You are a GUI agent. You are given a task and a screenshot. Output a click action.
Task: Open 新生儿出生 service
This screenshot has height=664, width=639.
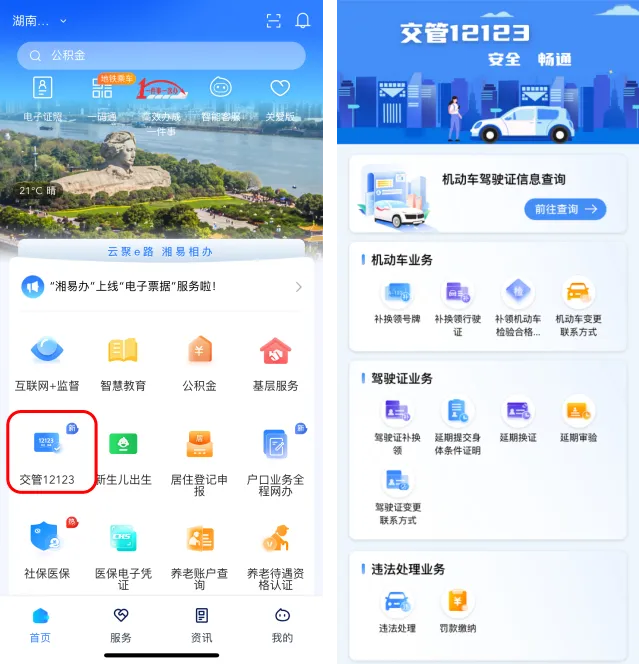click(x=123, y=455)
